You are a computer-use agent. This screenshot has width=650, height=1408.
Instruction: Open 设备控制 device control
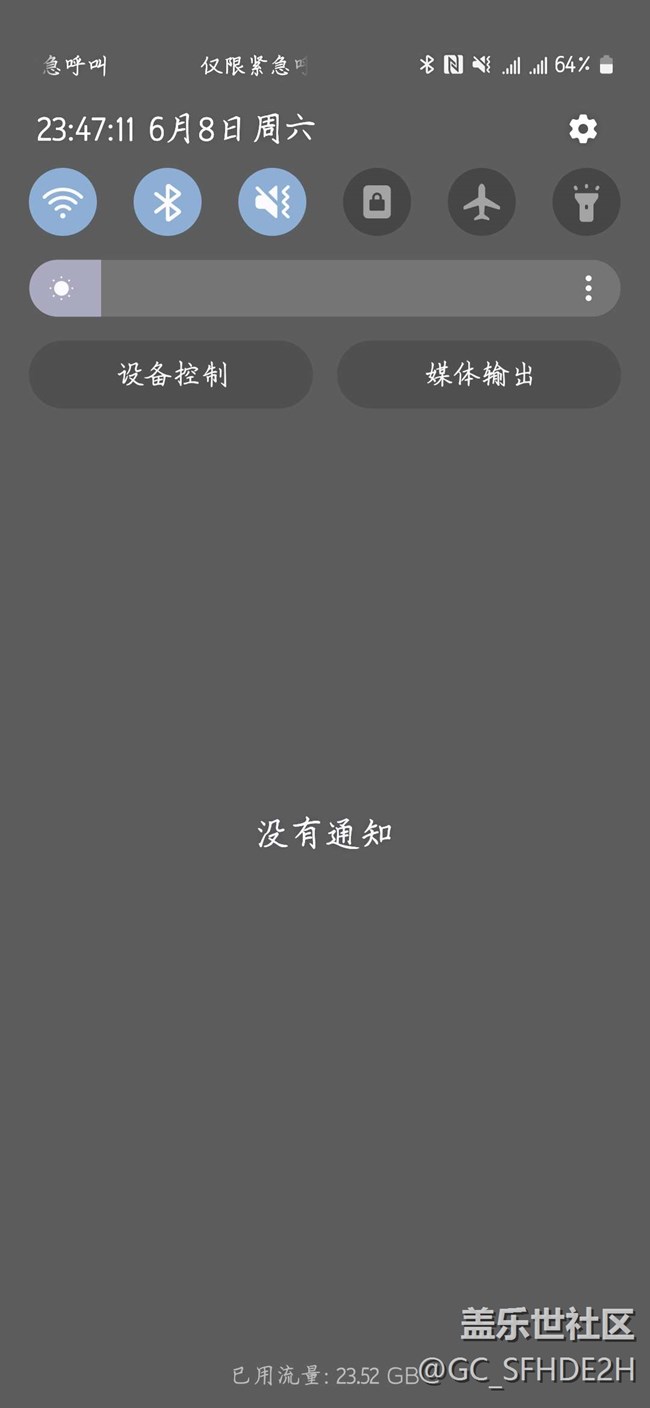pos(171,374)
